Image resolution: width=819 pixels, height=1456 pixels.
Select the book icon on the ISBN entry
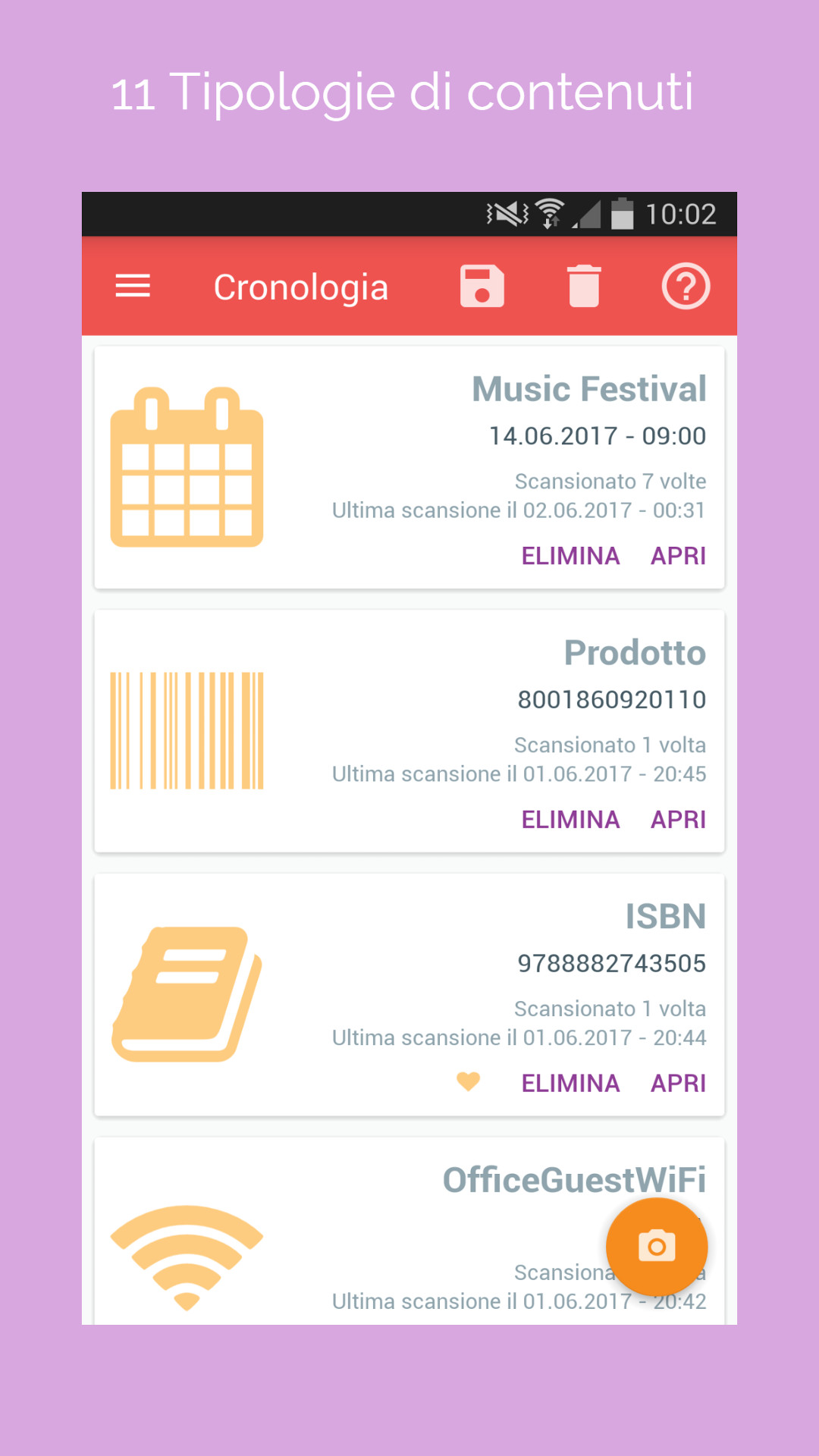pos(186,993)
